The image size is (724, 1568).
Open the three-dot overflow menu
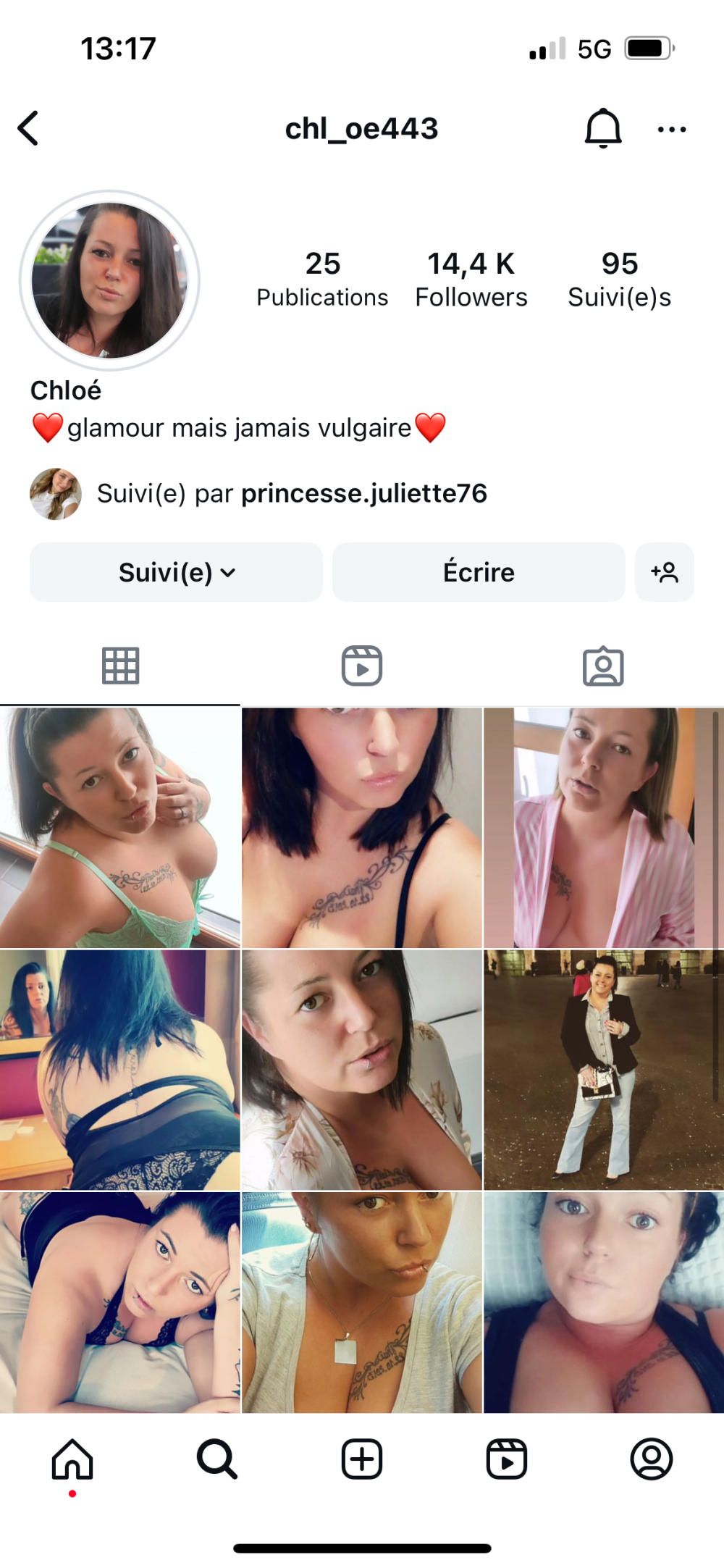tap(671, 130)
